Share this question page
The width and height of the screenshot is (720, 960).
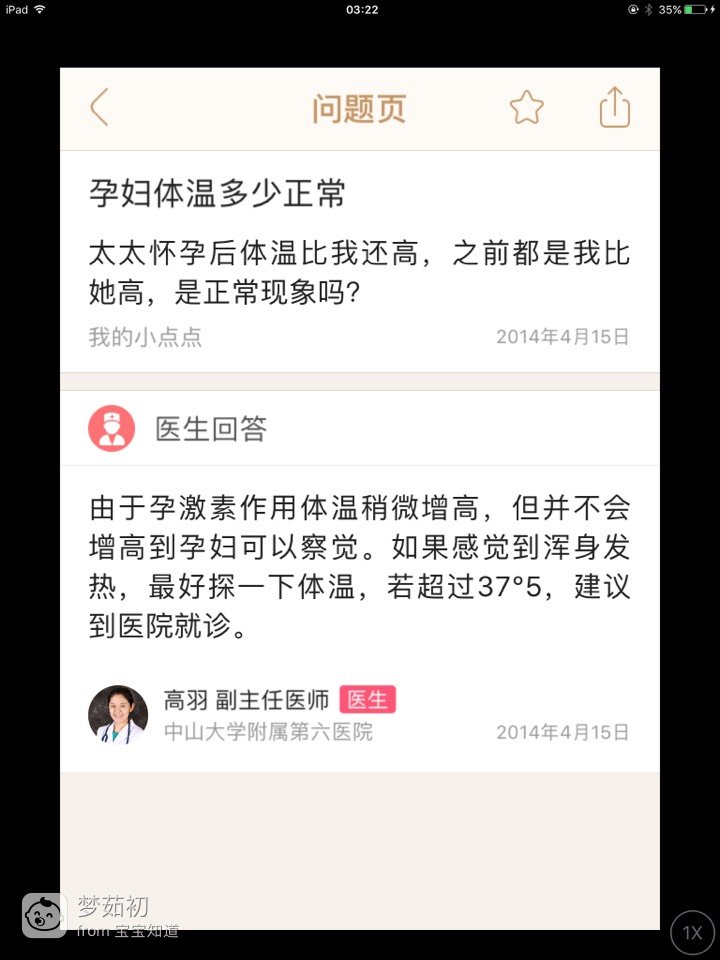tap(614, 107)
